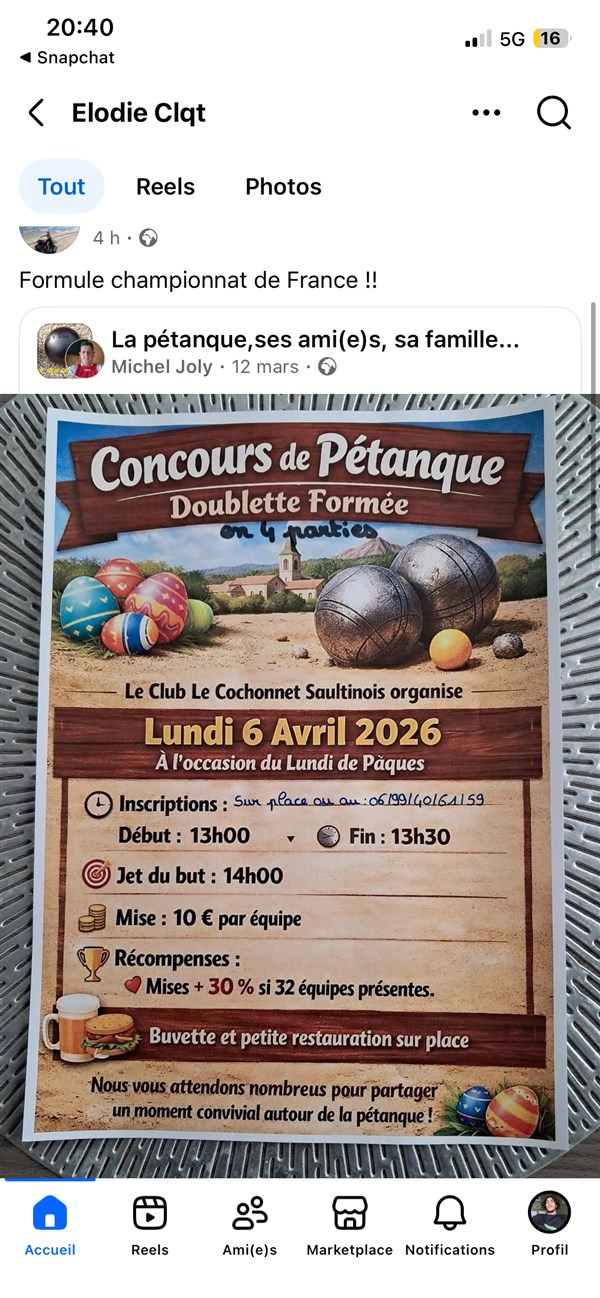Open the Ami(e)s tab
600x1298 pixels.
[249, 1227]
